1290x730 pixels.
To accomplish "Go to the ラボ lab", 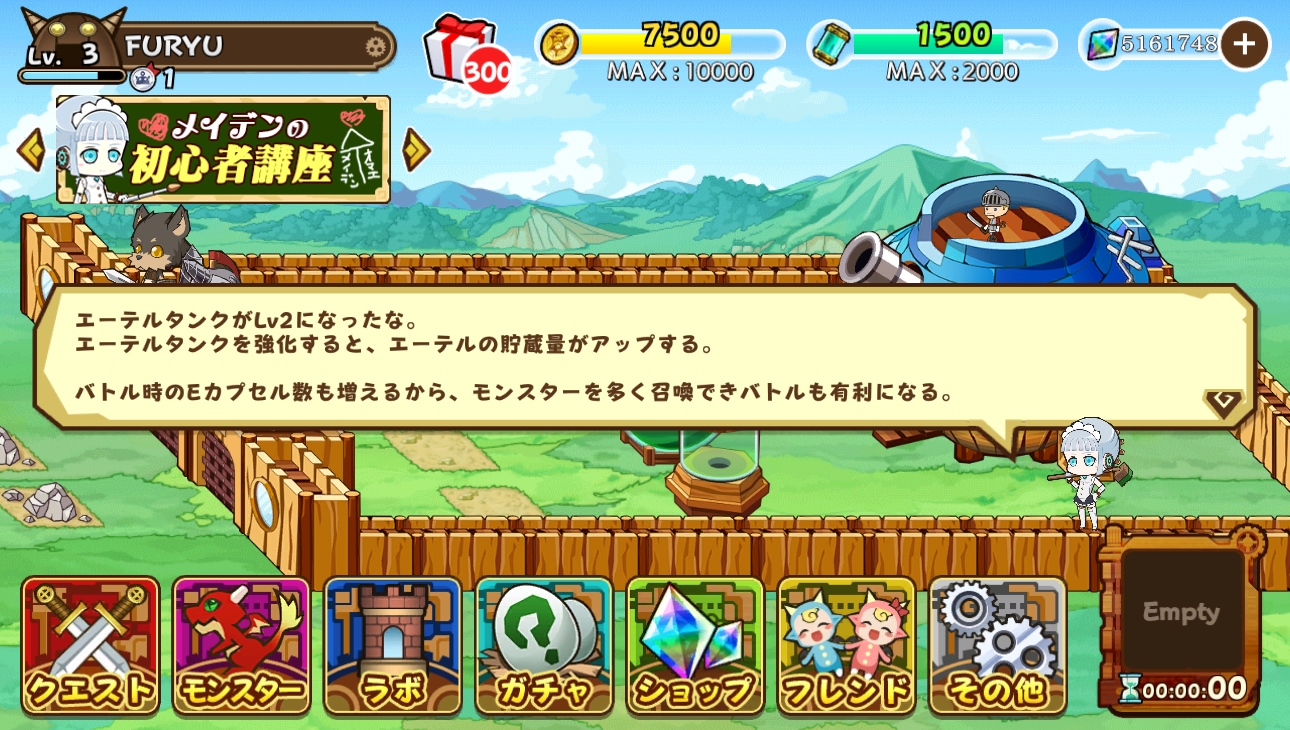I will [x=392, y=646].
